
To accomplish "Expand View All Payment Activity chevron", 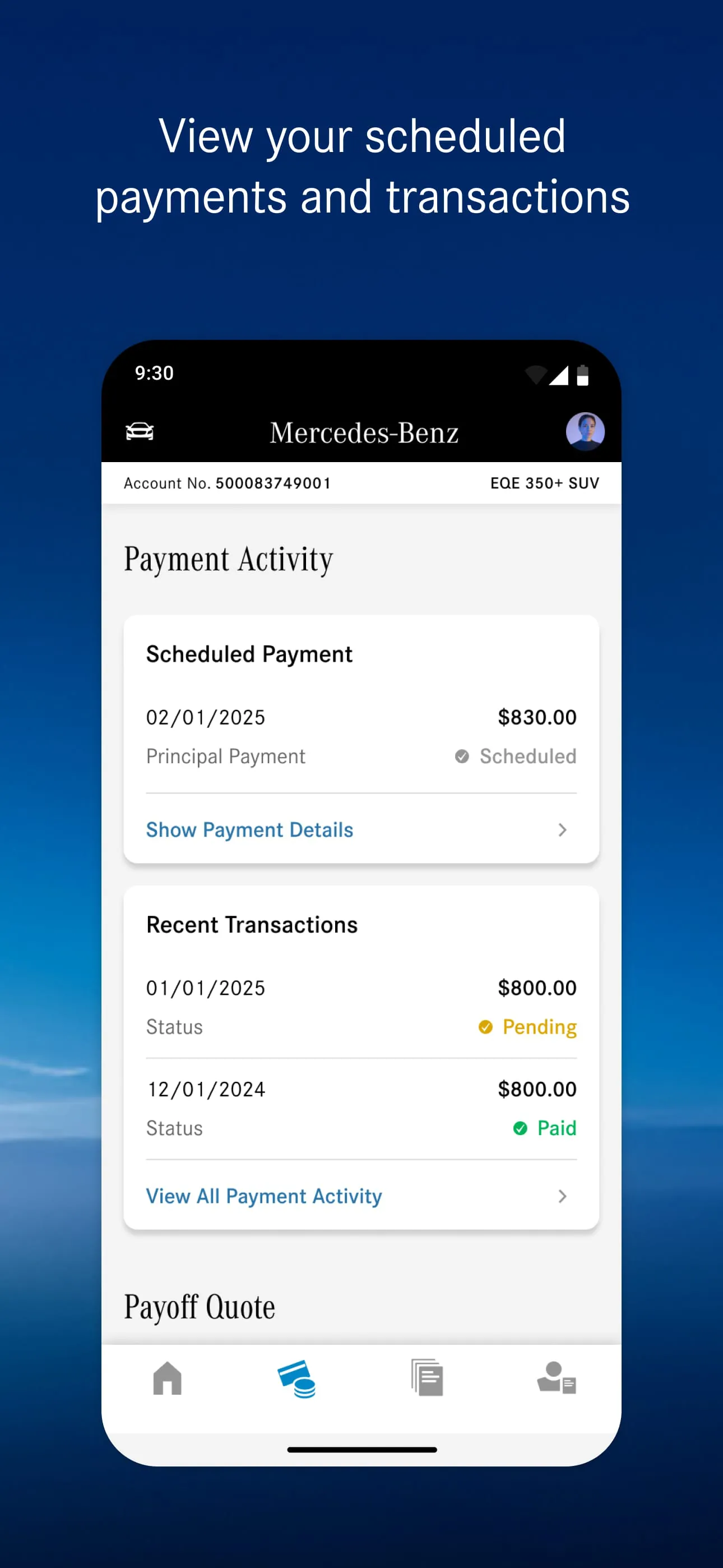I will (x=562, y=1197).
